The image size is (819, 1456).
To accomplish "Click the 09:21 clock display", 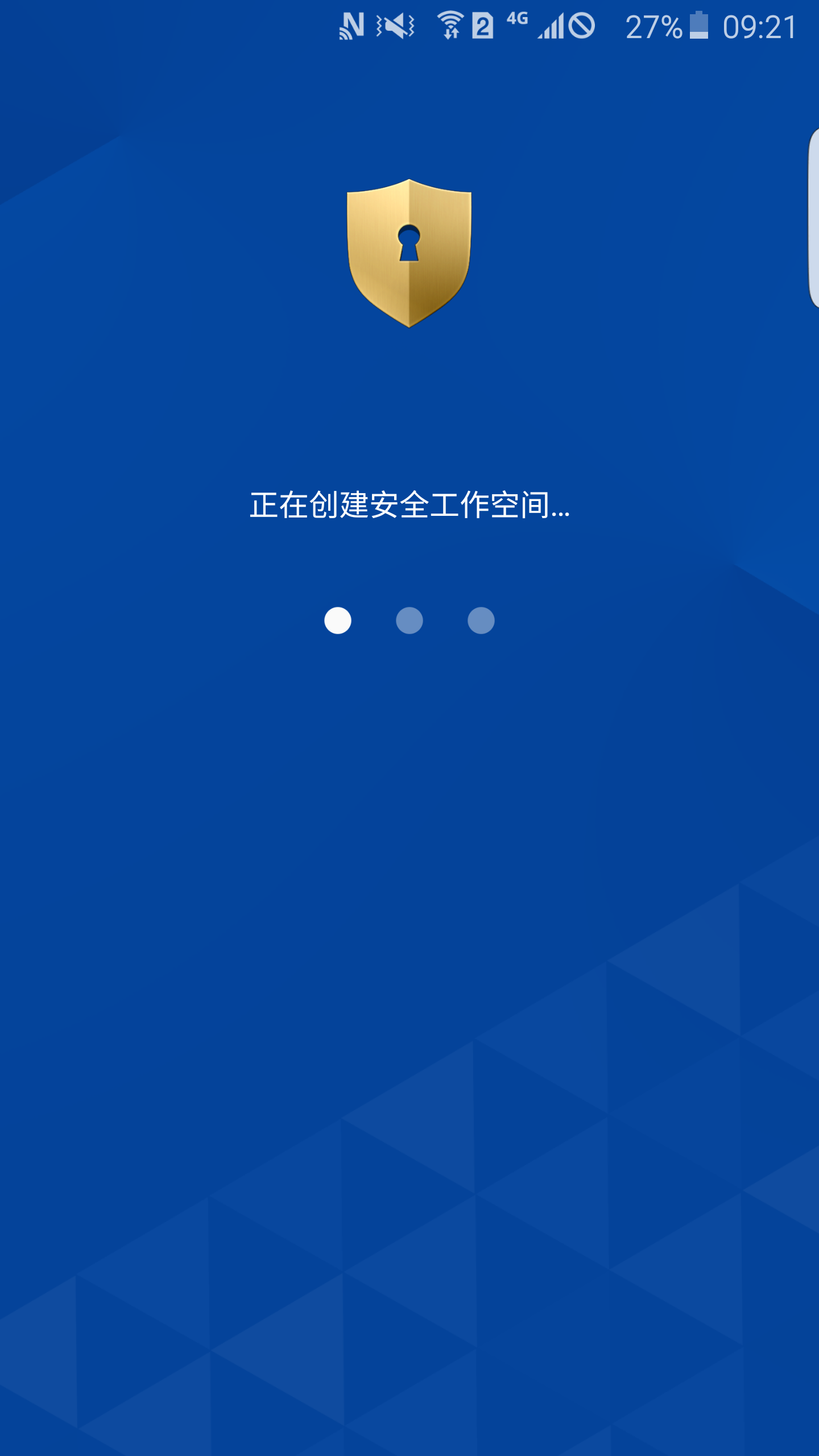I will point(760,27).
